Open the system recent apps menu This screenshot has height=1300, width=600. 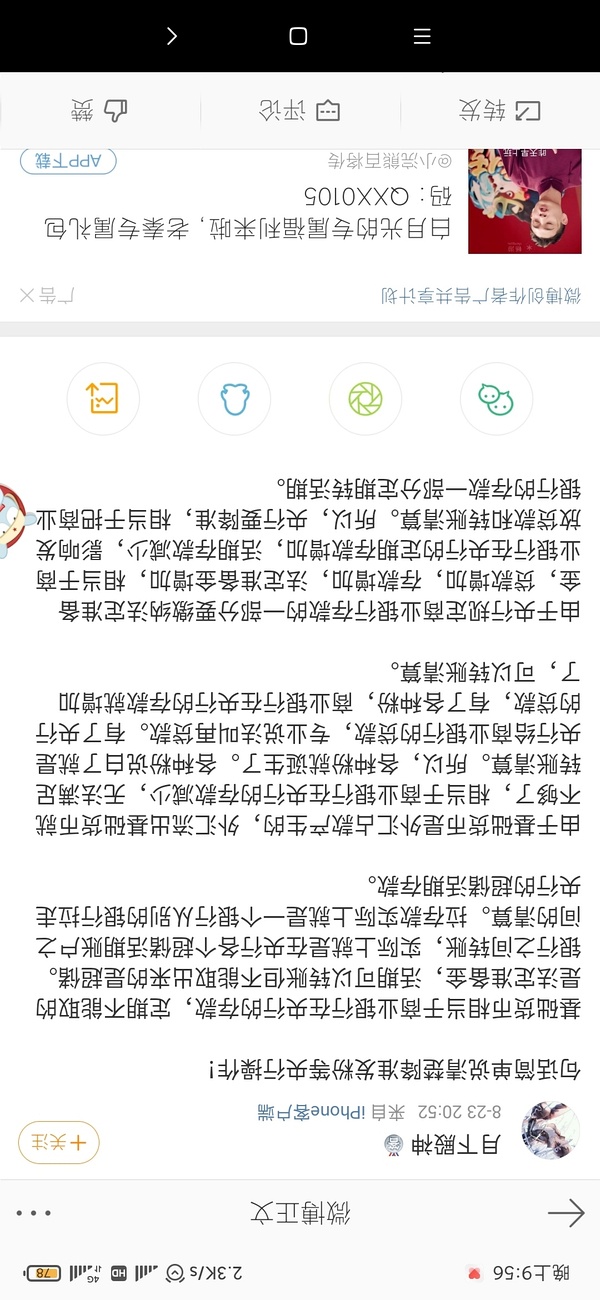pyautogui.click(x=422, y=36)
